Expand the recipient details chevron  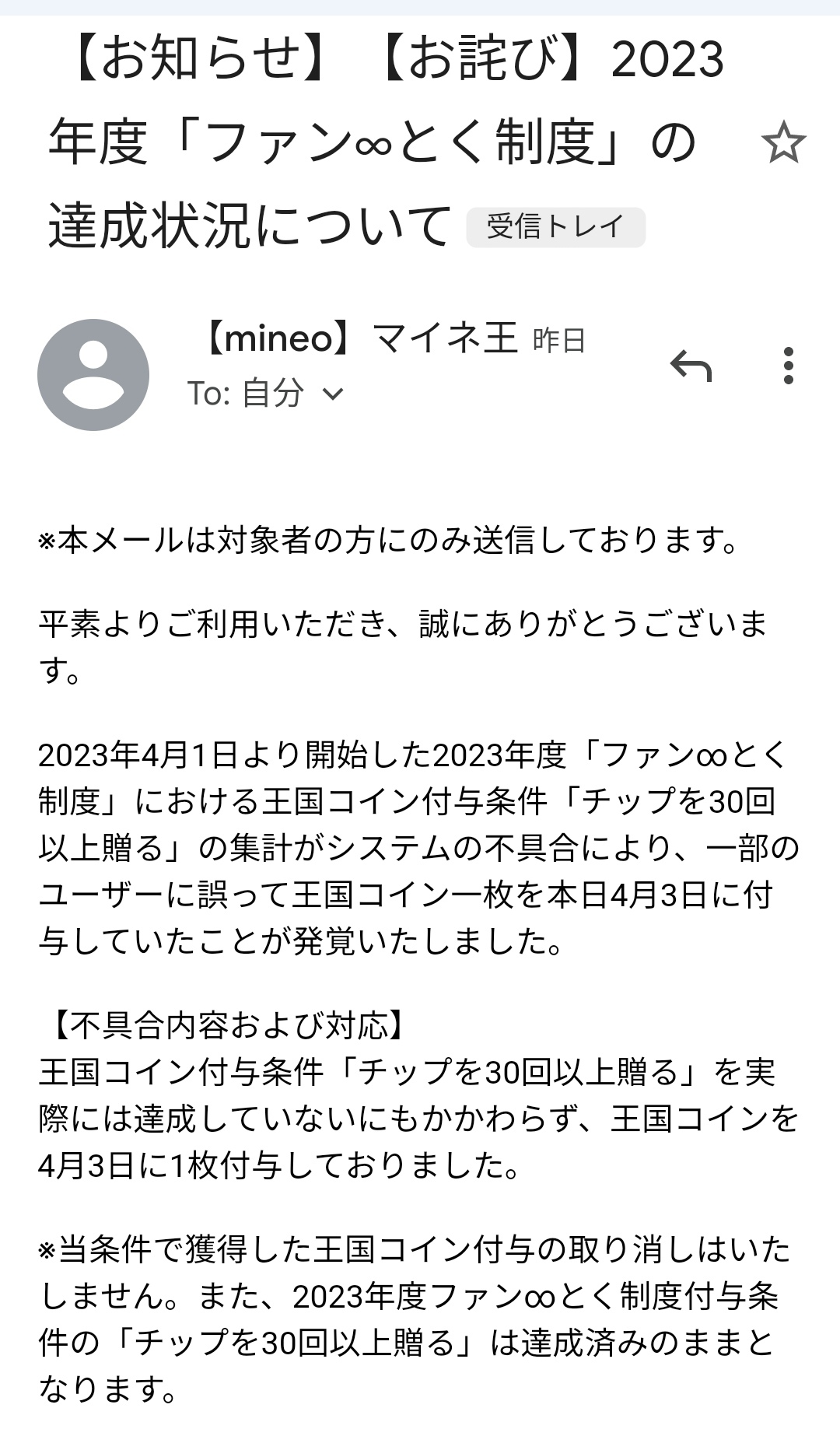pos(333,394)
